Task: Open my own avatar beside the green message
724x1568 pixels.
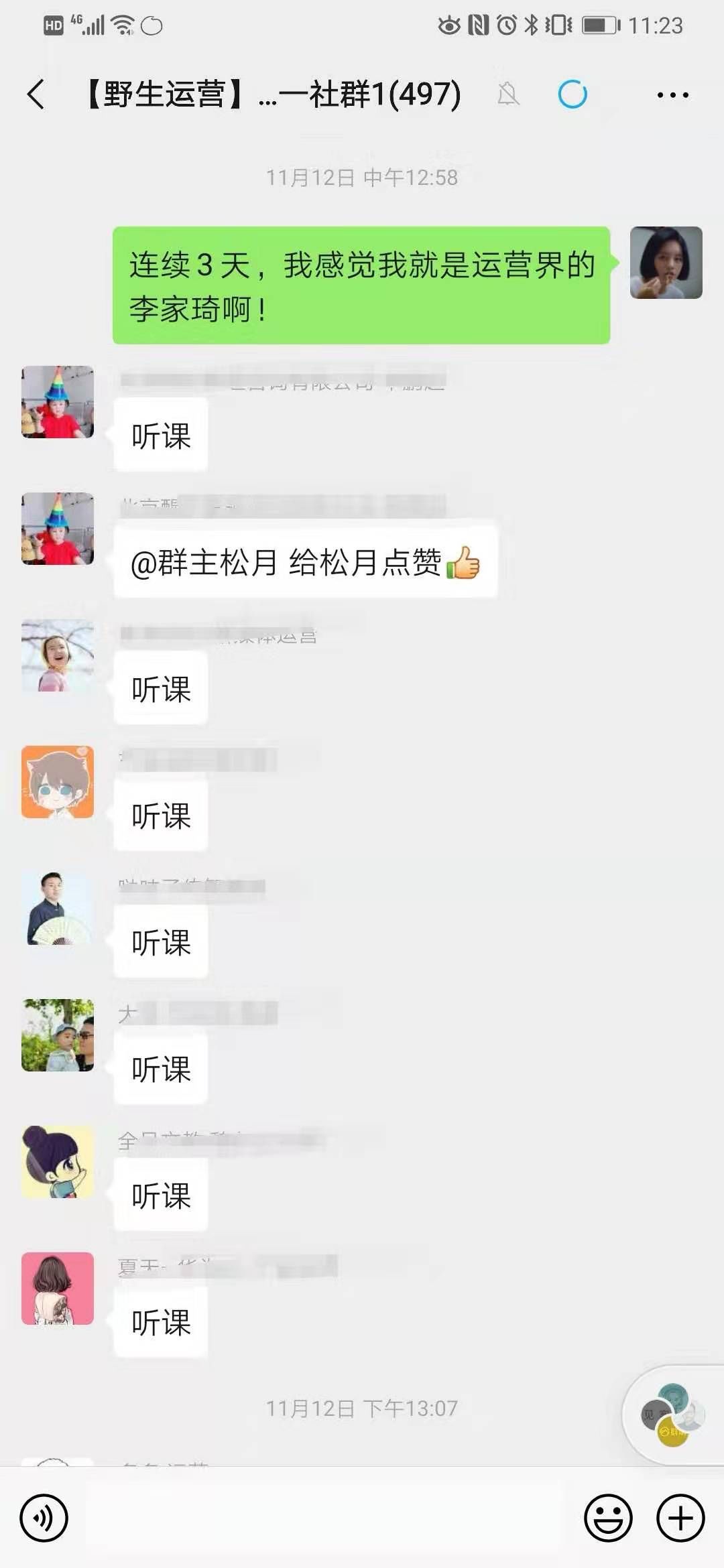Action: pos(666,263)
